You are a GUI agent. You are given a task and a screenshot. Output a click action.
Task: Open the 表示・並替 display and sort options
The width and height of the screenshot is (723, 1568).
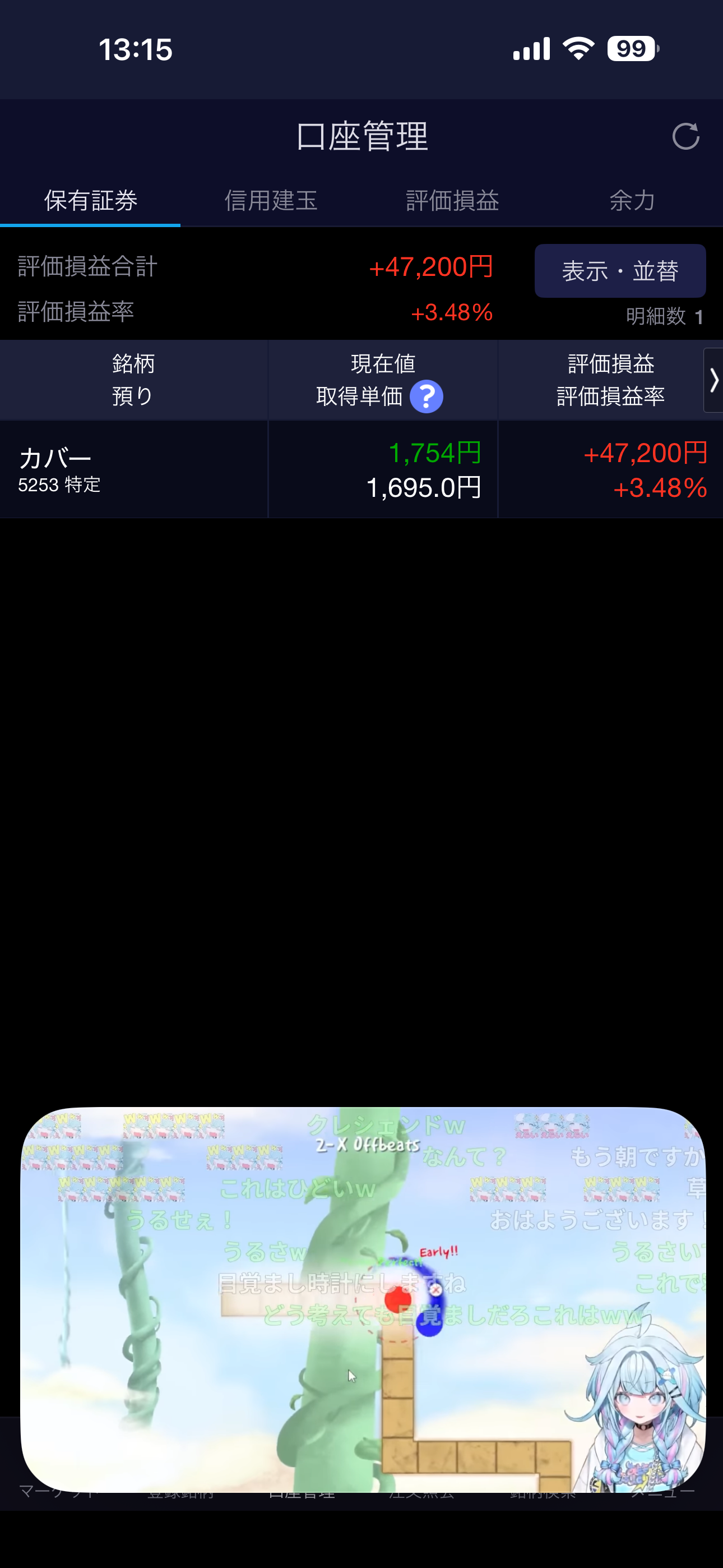click(619, 271)
